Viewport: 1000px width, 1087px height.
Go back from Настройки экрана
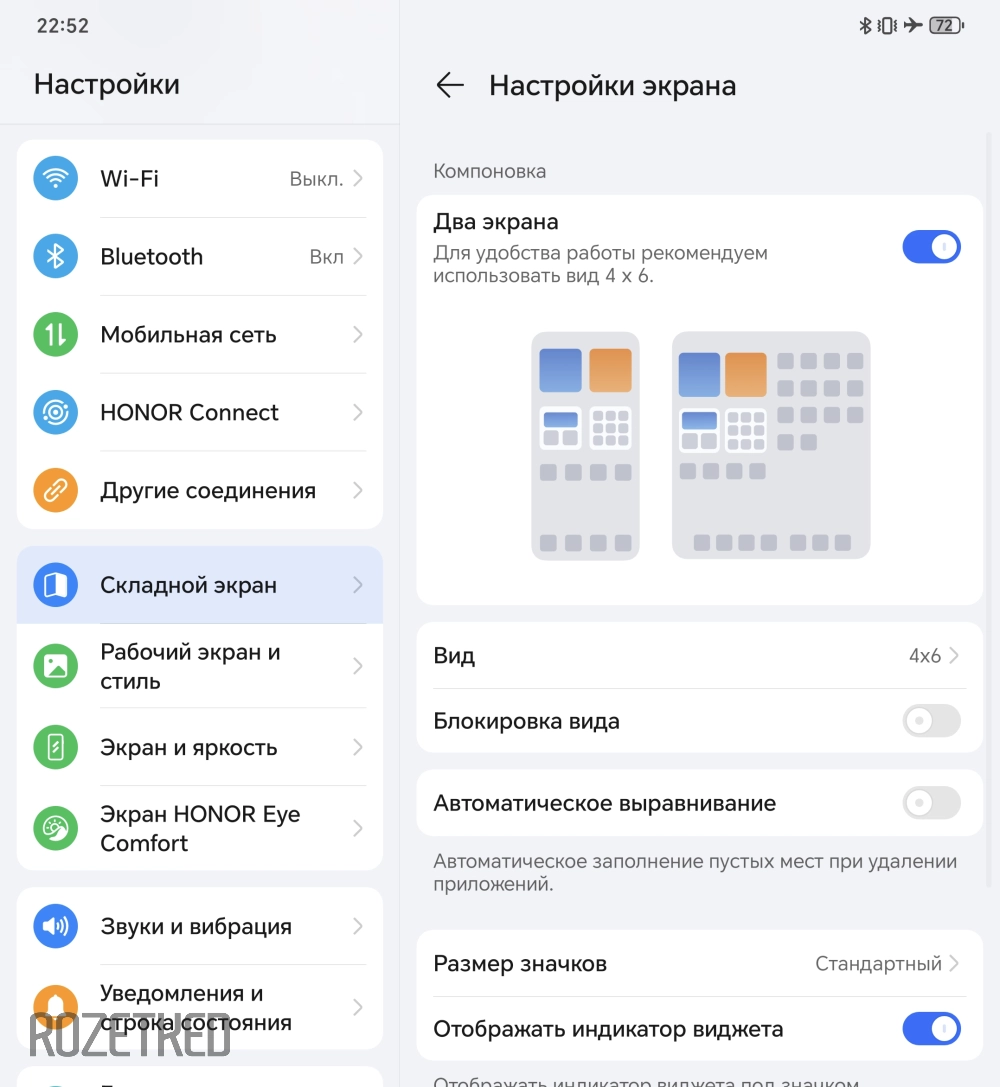coord(450,86)
